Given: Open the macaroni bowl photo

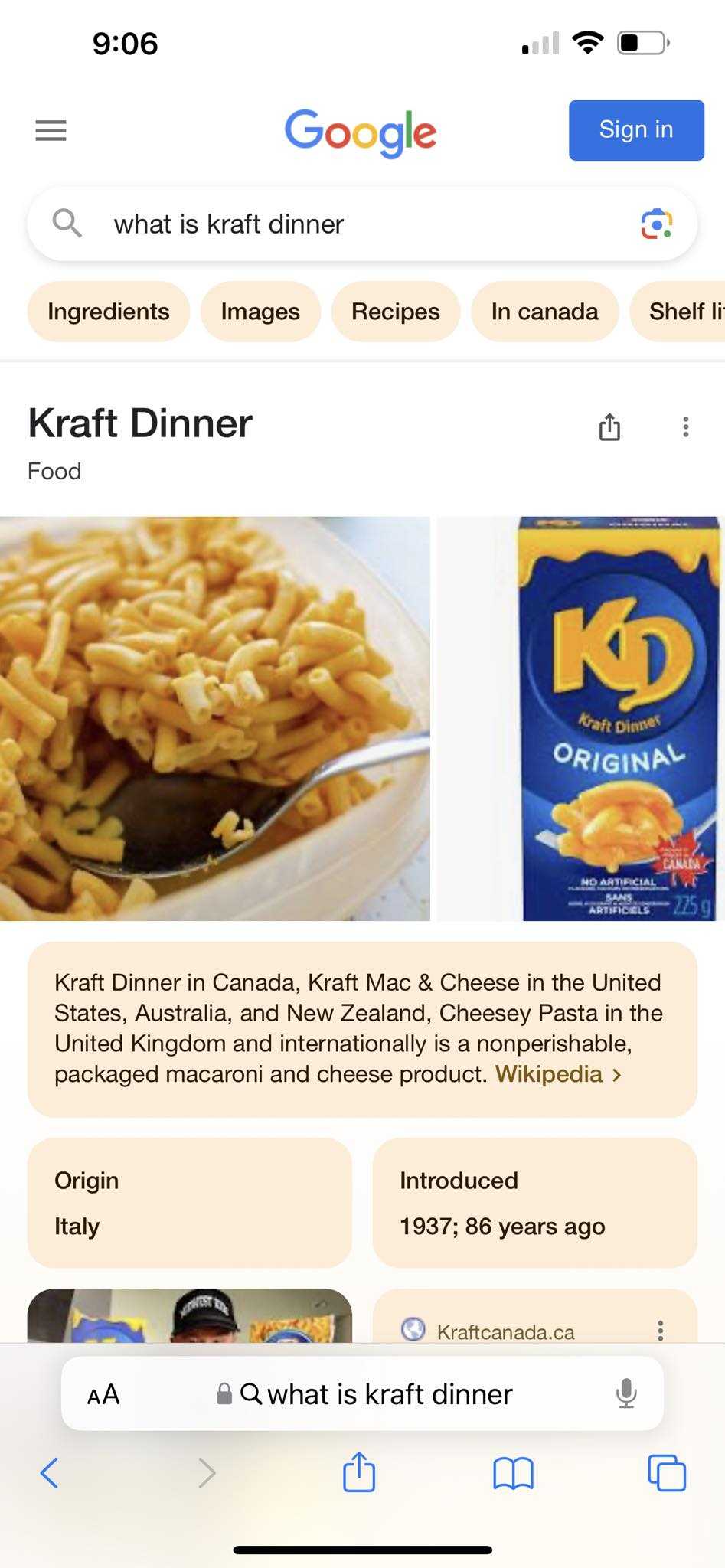Looking at the screenshot, I should (x=214, y=718).
